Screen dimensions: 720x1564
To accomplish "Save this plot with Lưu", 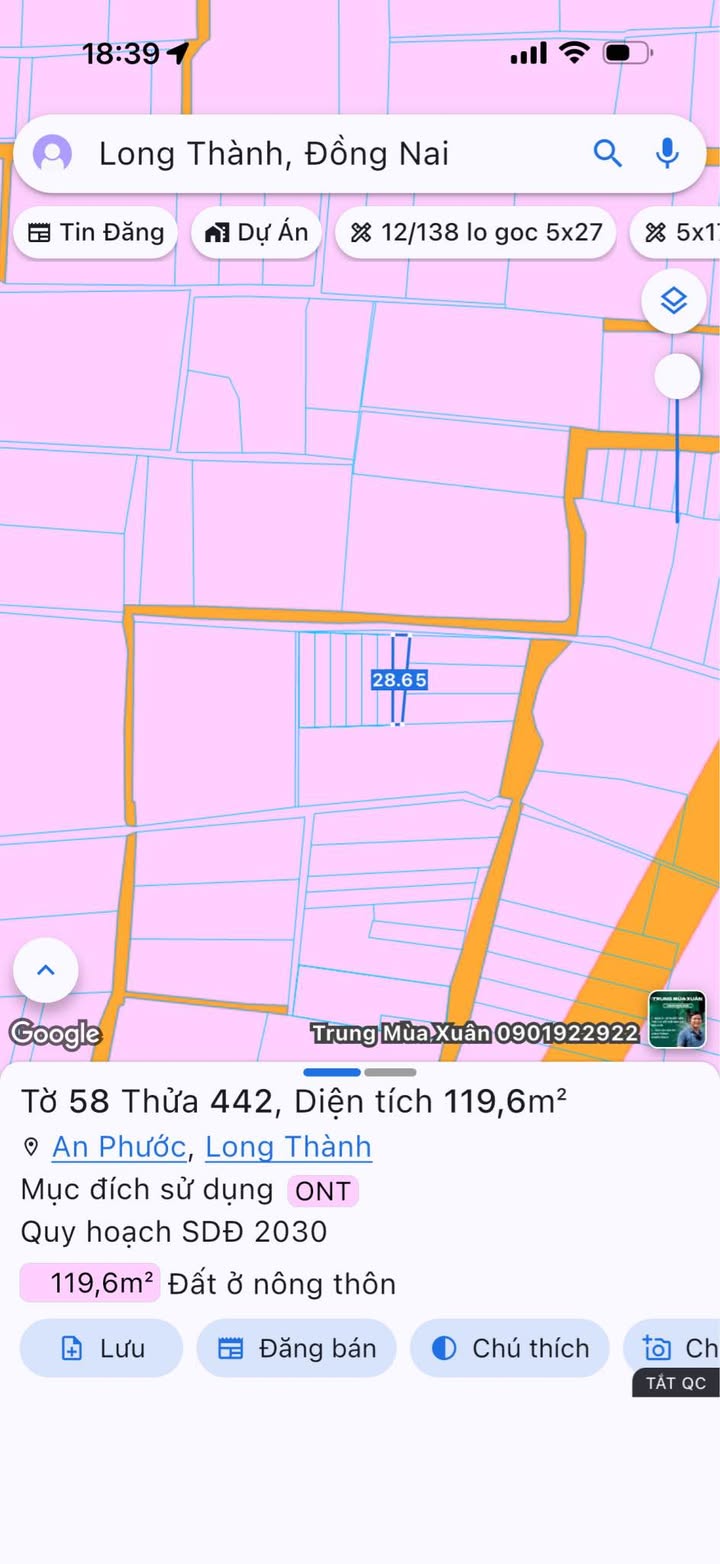I will [102, 1348].
